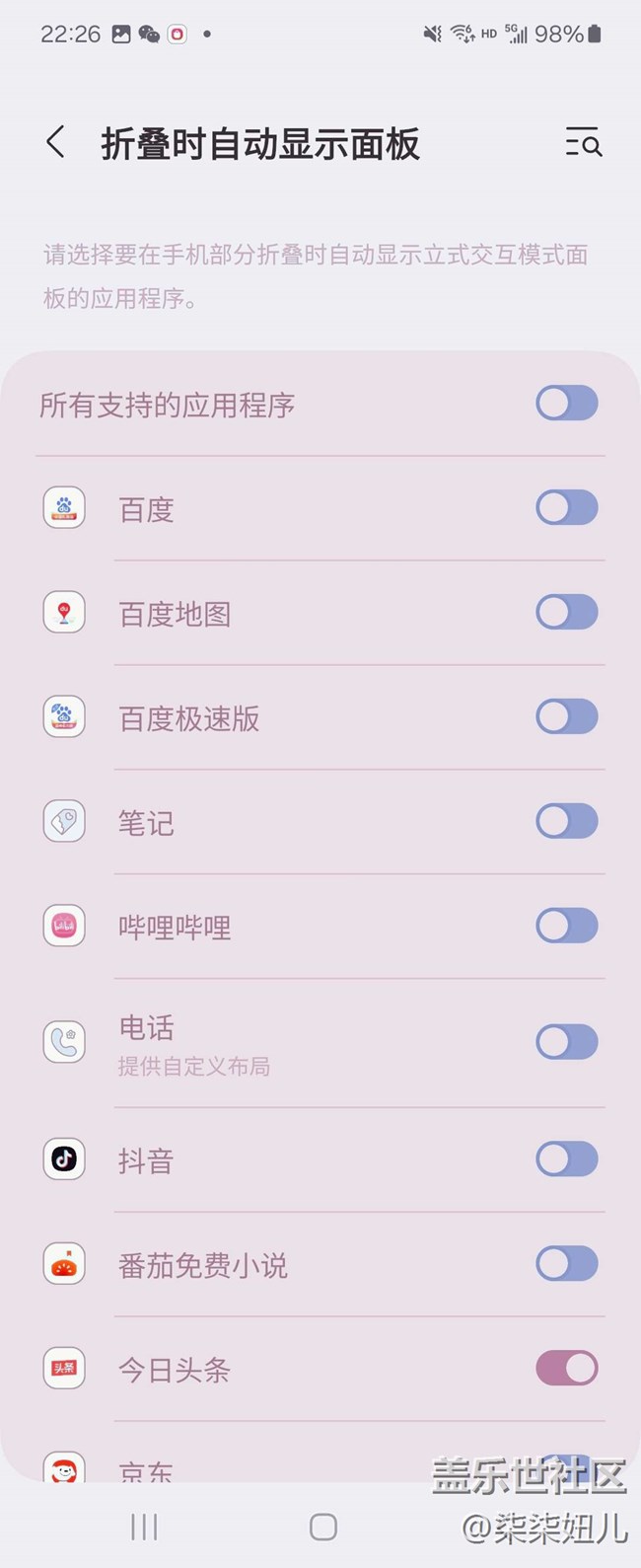This screenshot has width=641, height=1568.
Task: Turn on the 电话 toggle
Action: (x=566, y=1042)
